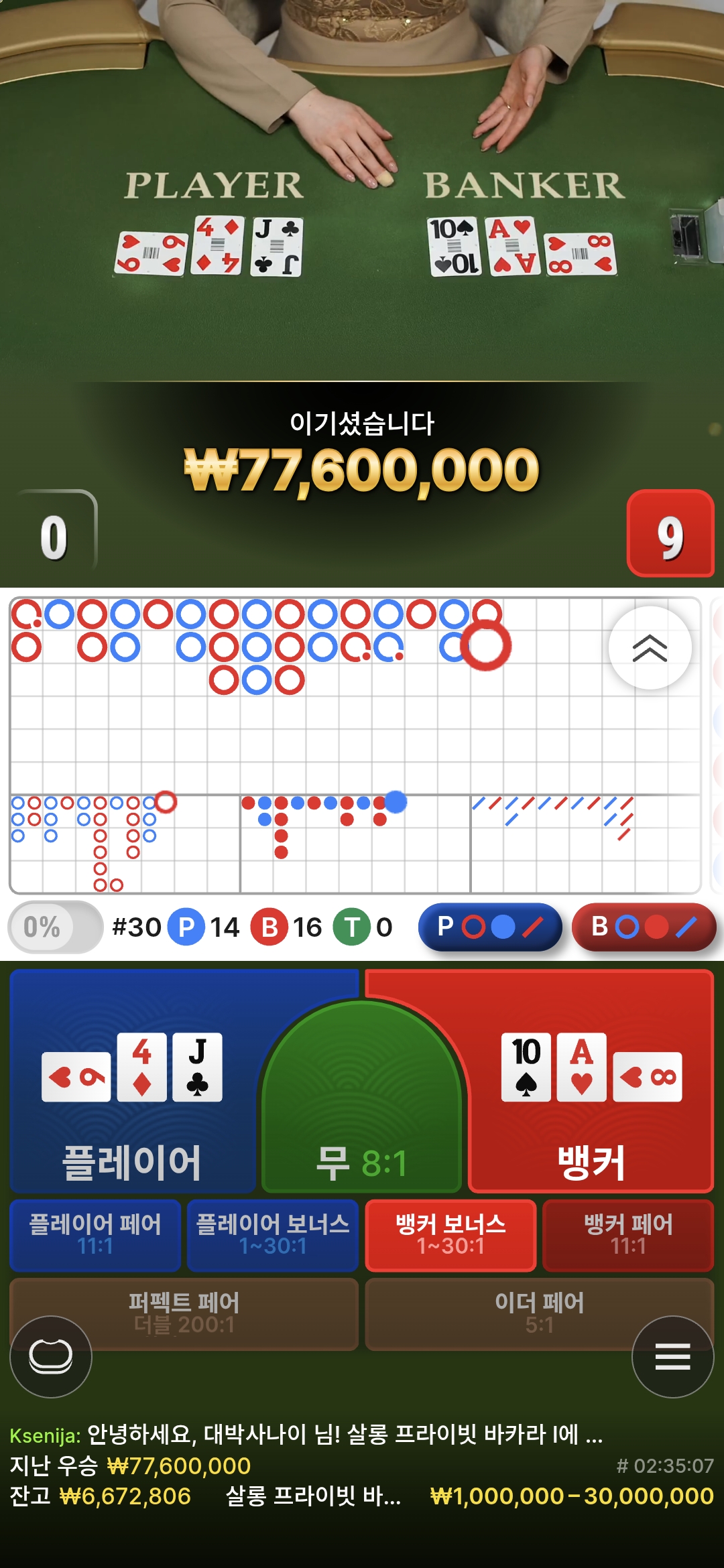Toggle the 0% statistics switch

55,927
